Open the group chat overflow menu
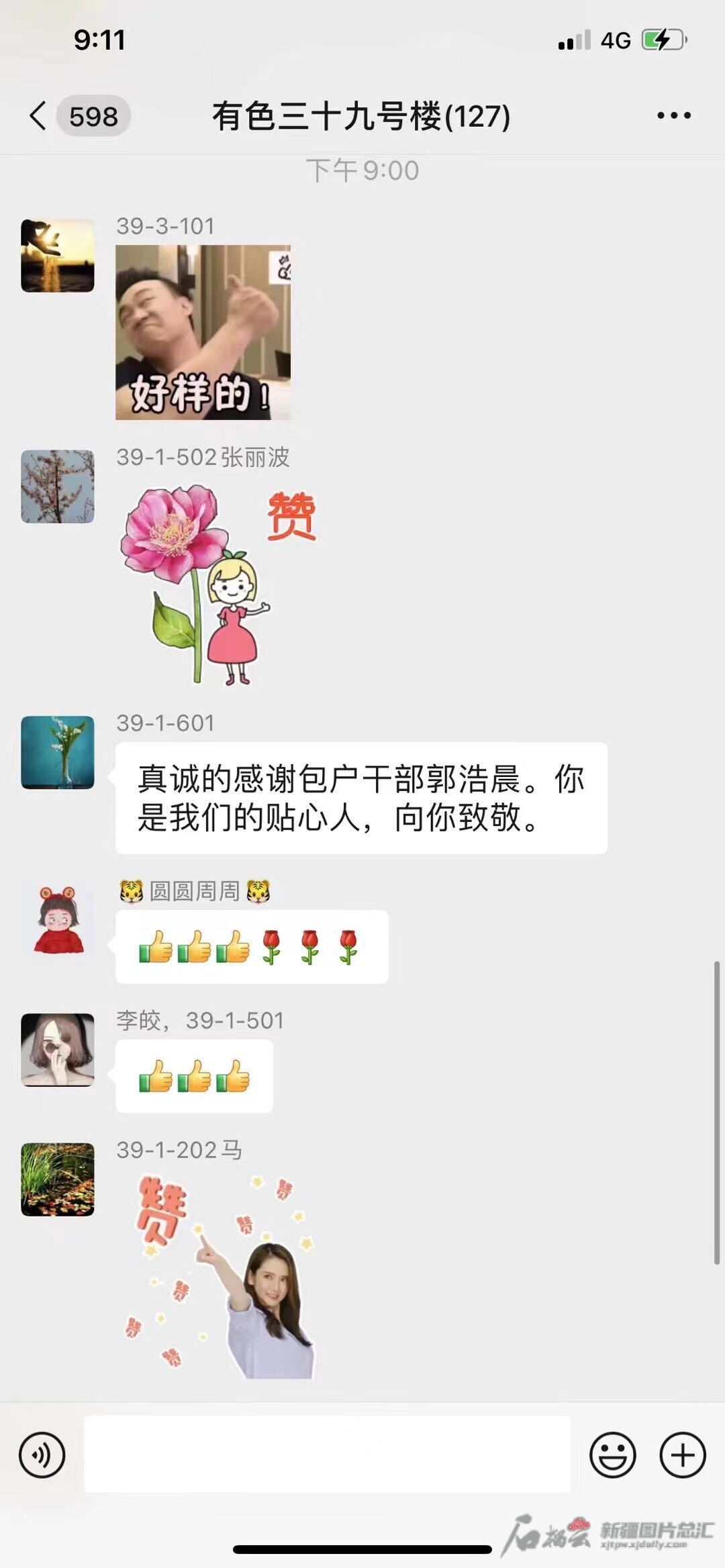 (x=673, y=116)
